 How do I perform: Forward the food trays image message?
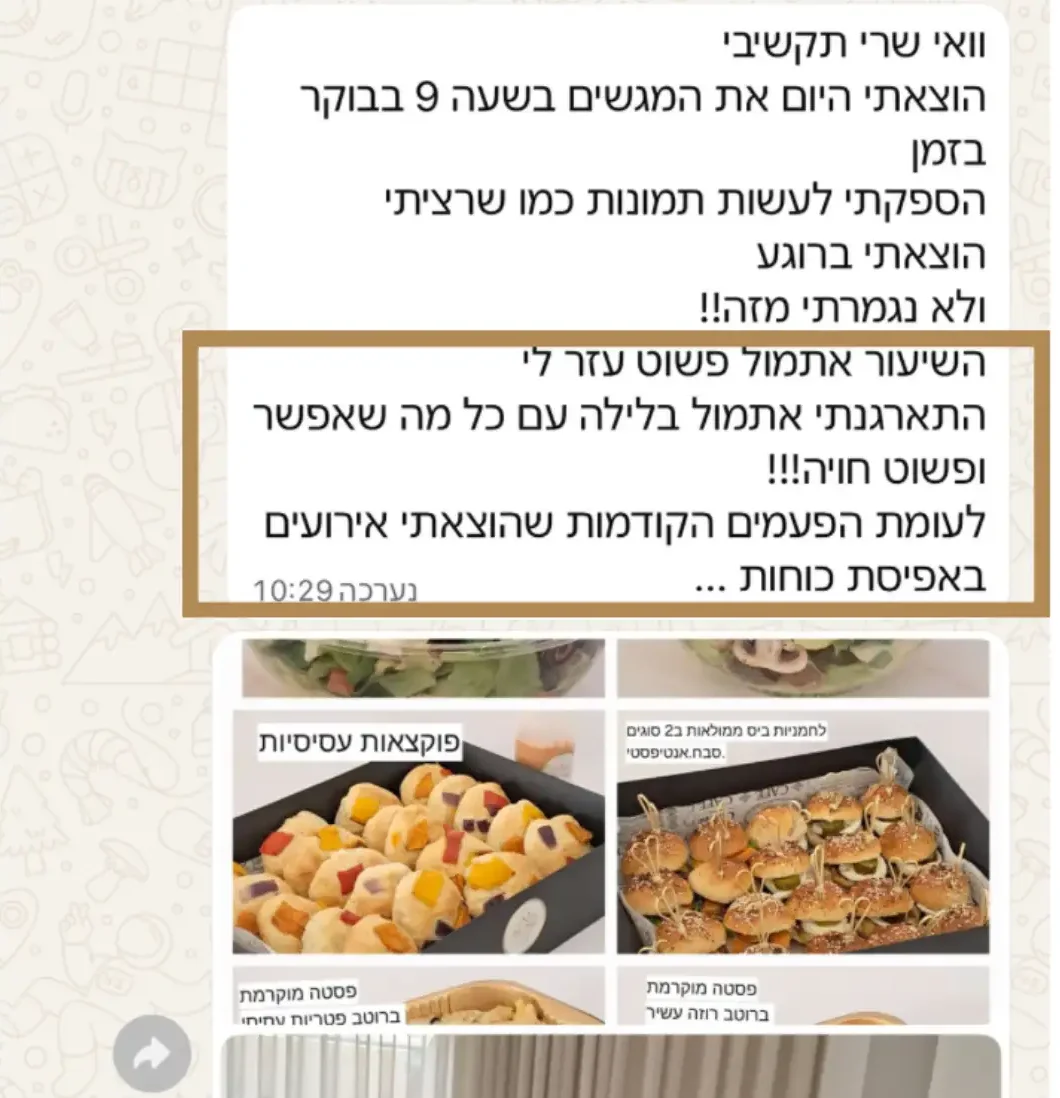[x=151, y=1053]
